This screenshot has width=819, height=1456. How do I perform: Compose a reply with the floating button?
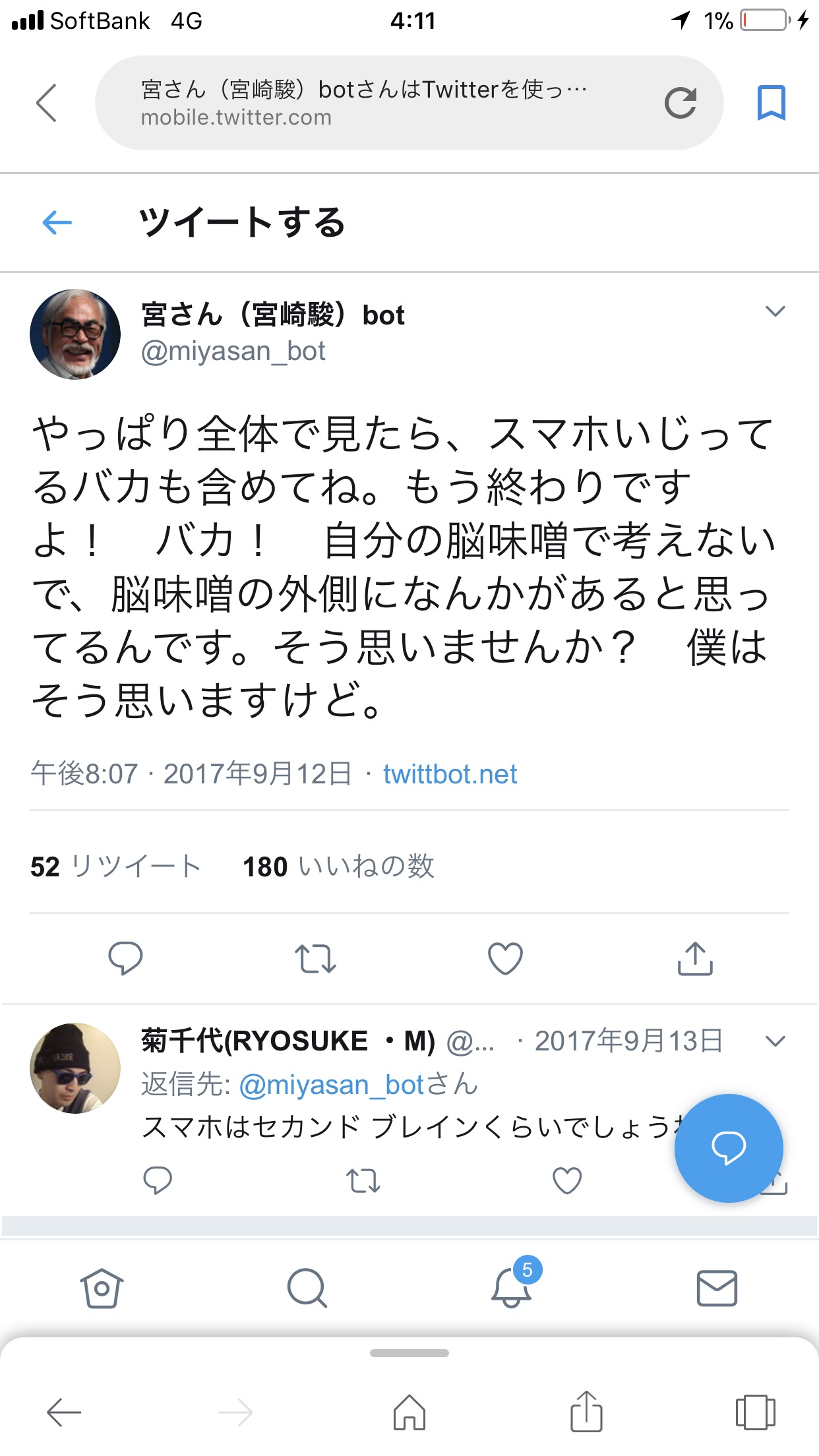click(729, 1147)
